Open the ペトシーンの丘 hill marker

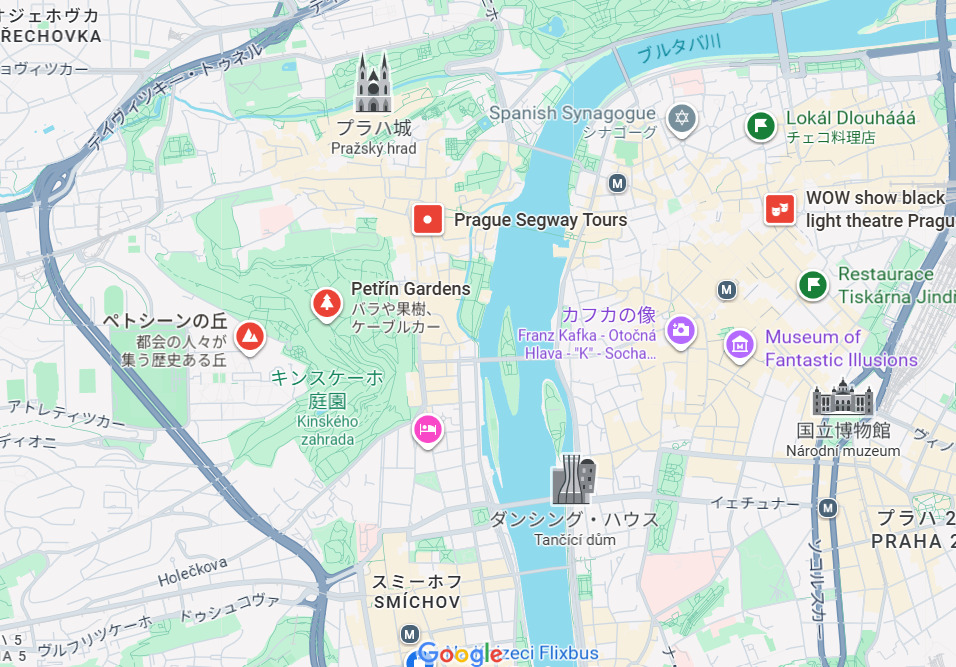(x=249, y=337)
